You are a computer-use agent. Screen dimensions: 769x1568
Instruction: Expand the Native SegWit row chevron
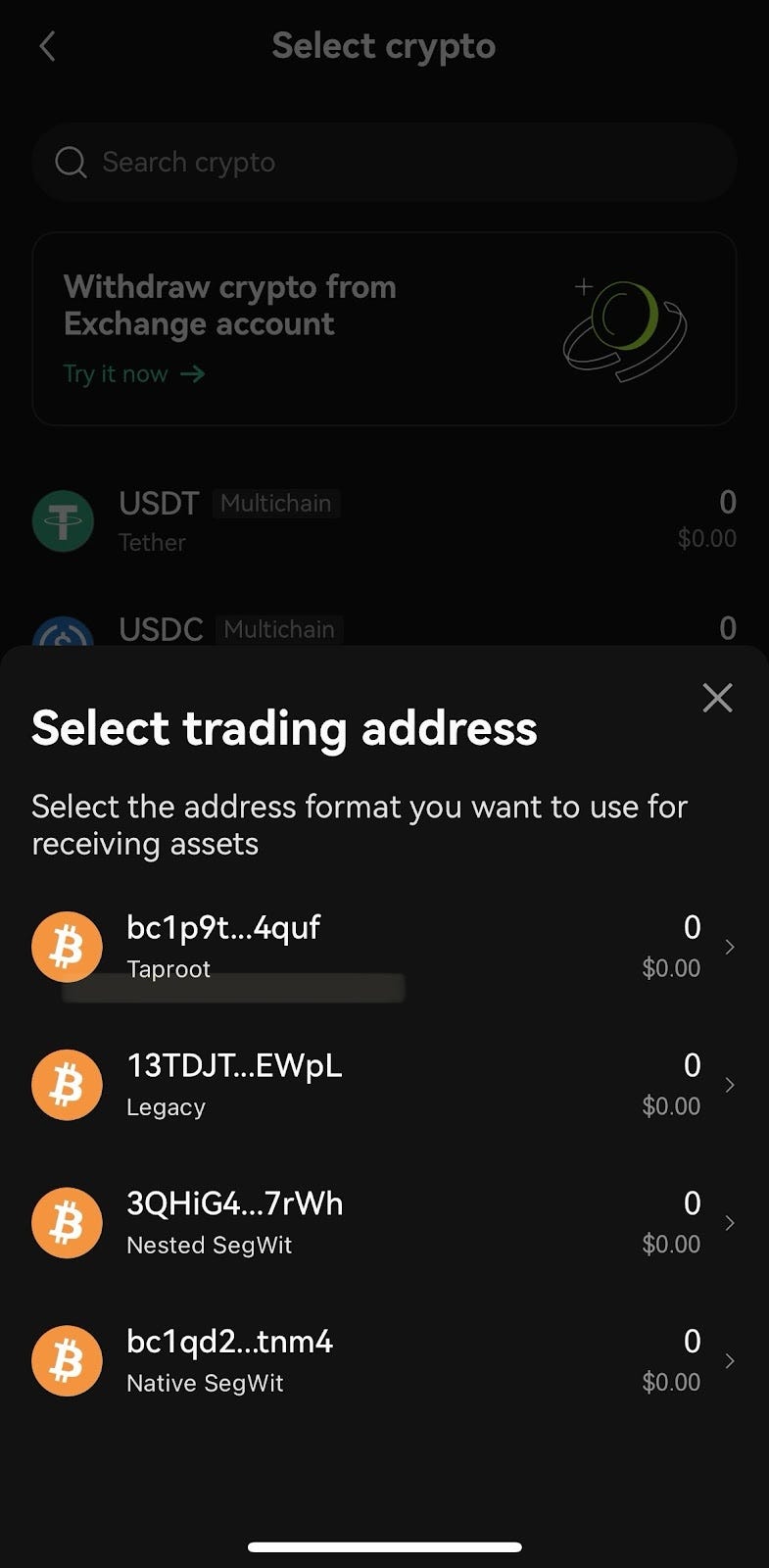pyautogui.click(x=729, y=1360)
